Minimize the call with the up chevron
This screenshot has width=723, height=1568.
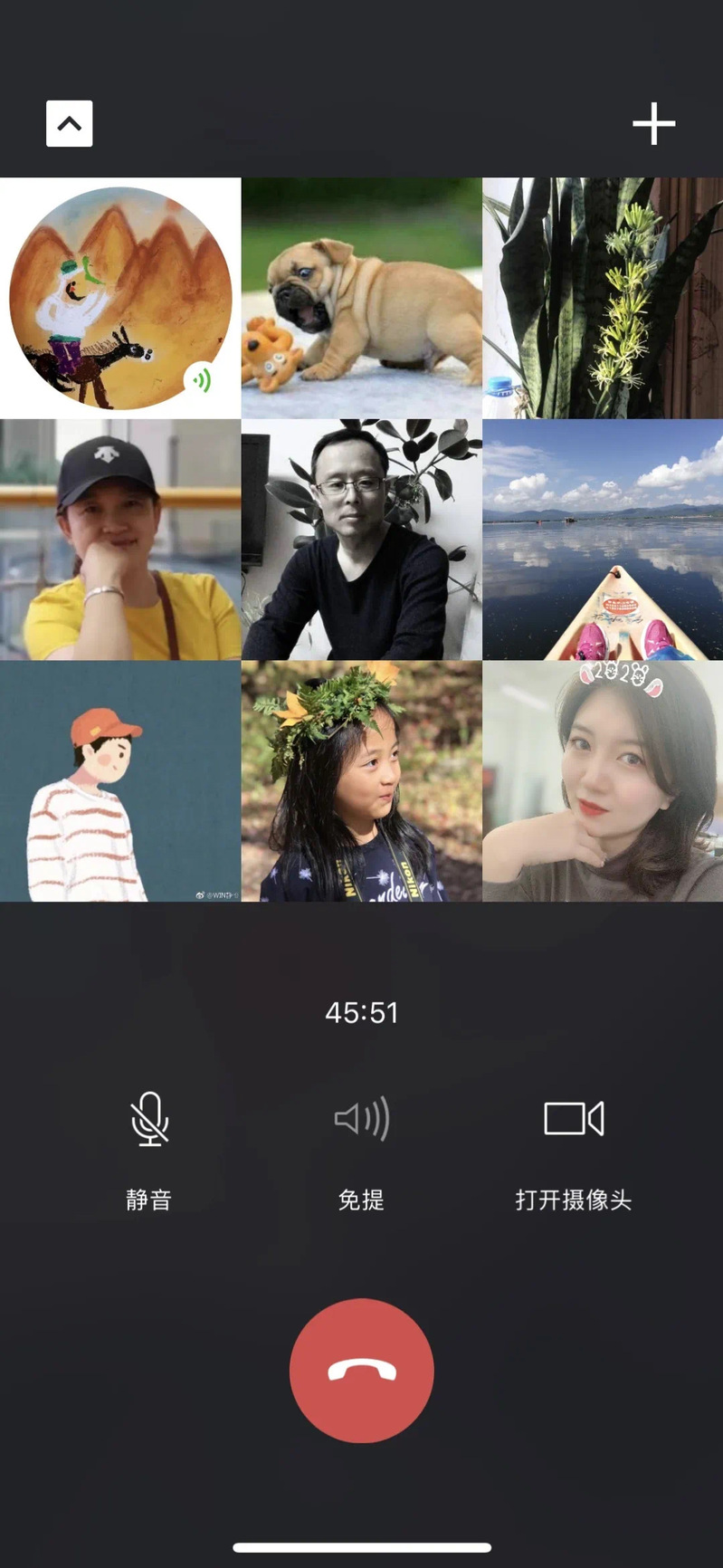coord(70,124)
